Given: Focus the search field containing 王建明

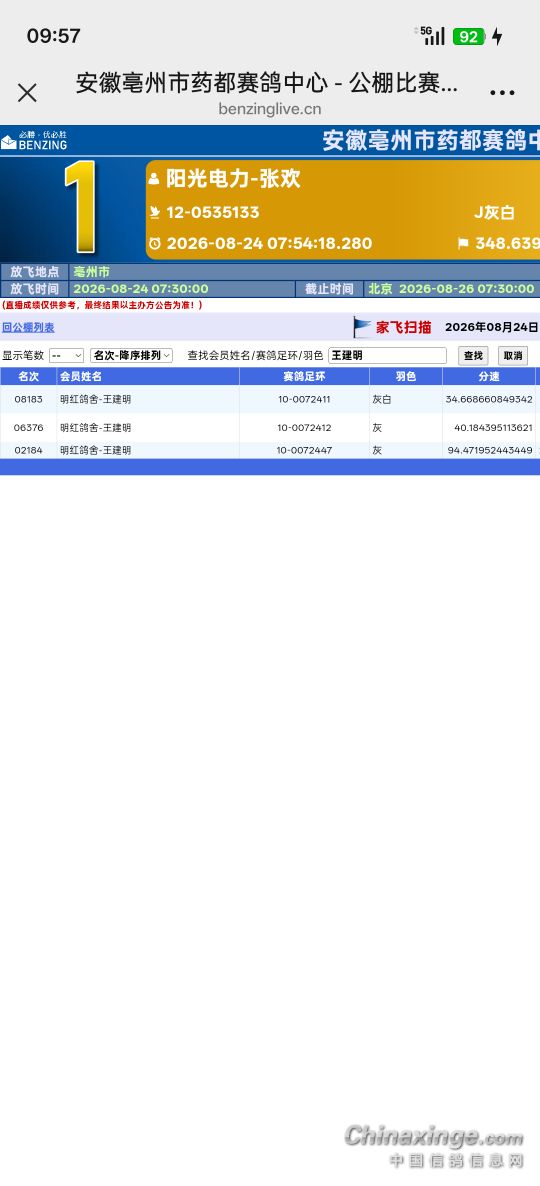Looking at the screenshot, I should pos(387,355).
